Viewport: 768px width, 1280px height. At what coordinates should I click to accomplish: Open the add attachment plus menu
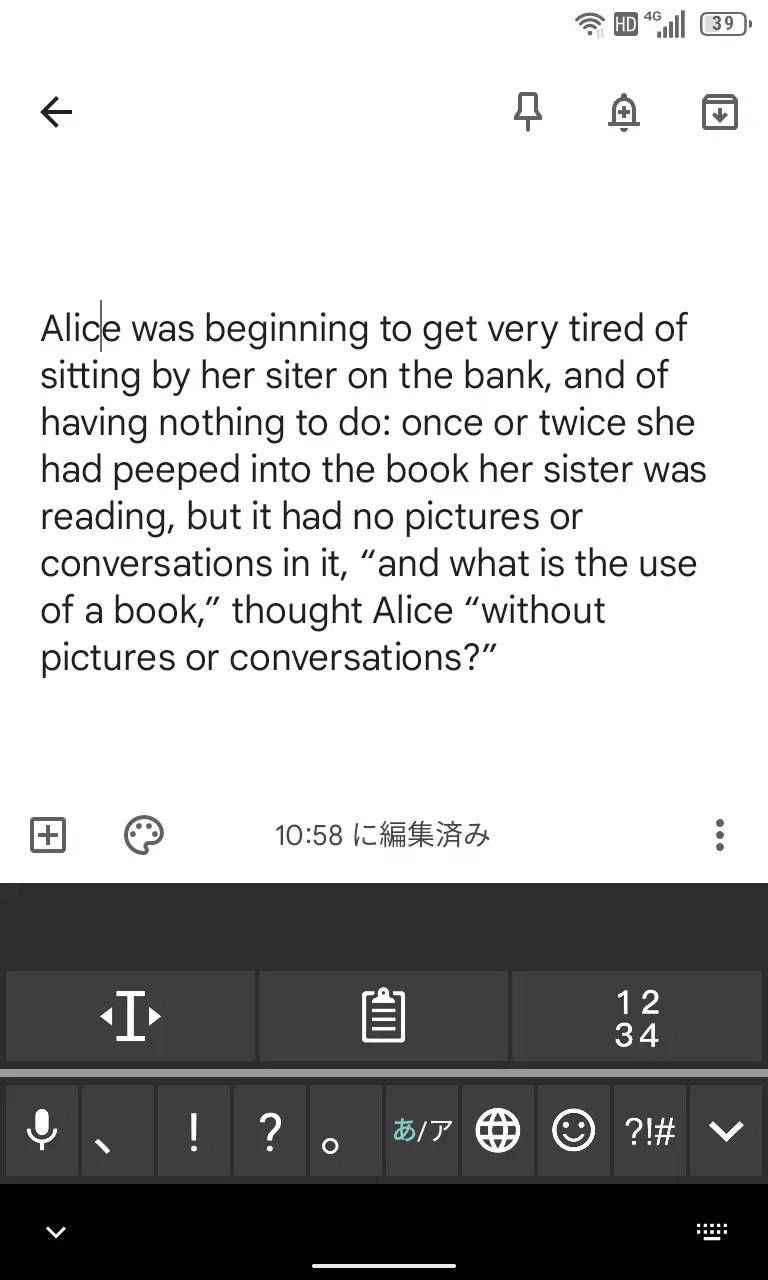[x=48, y=834]
